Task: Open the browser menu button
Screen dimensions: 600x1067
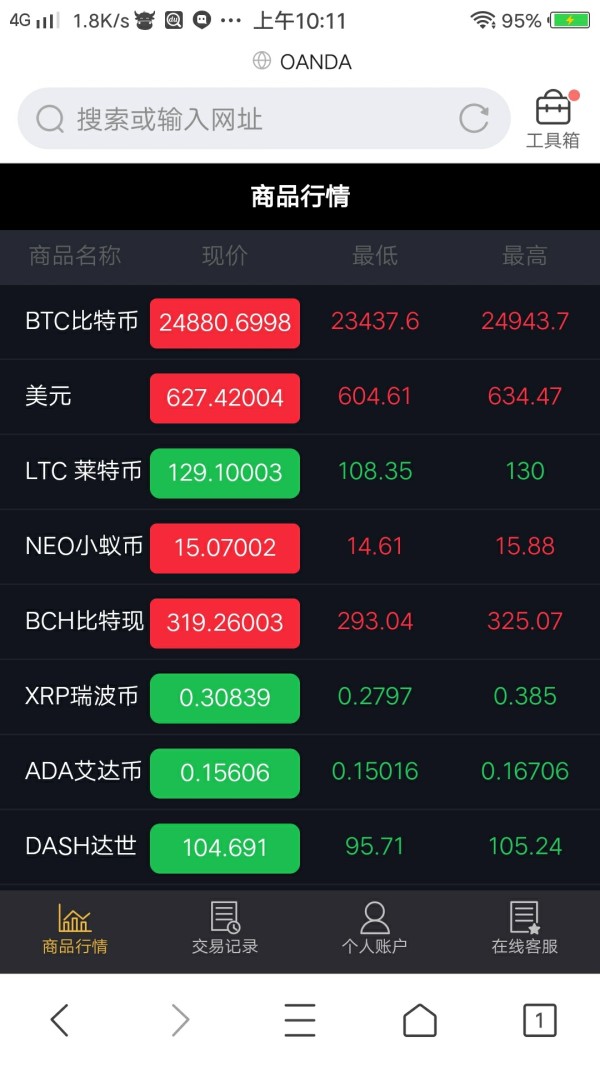Action: [x=300, y=1020]
